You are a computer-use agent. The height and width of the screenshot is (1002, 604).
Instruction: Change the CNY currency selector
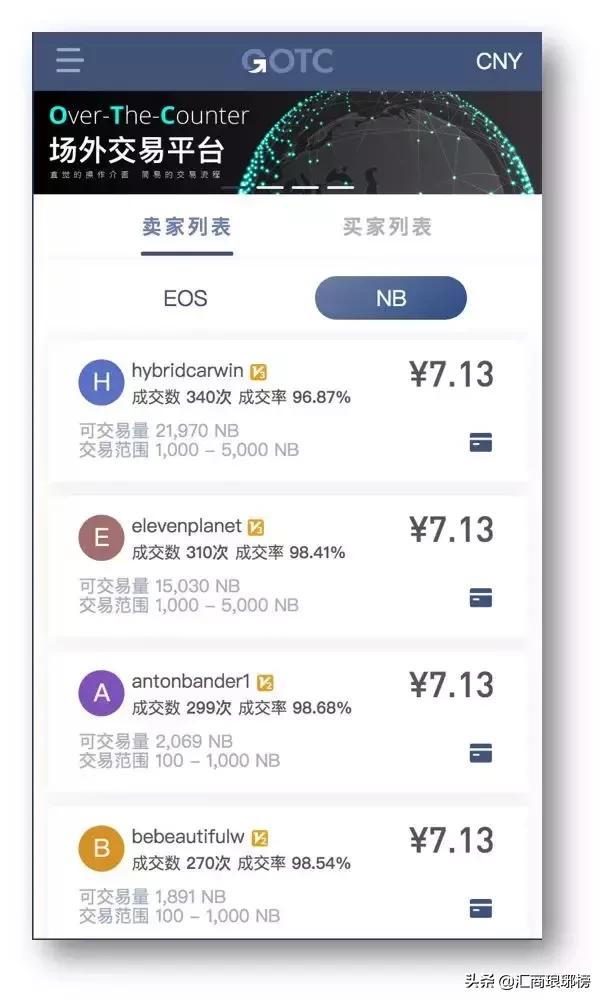498,61
